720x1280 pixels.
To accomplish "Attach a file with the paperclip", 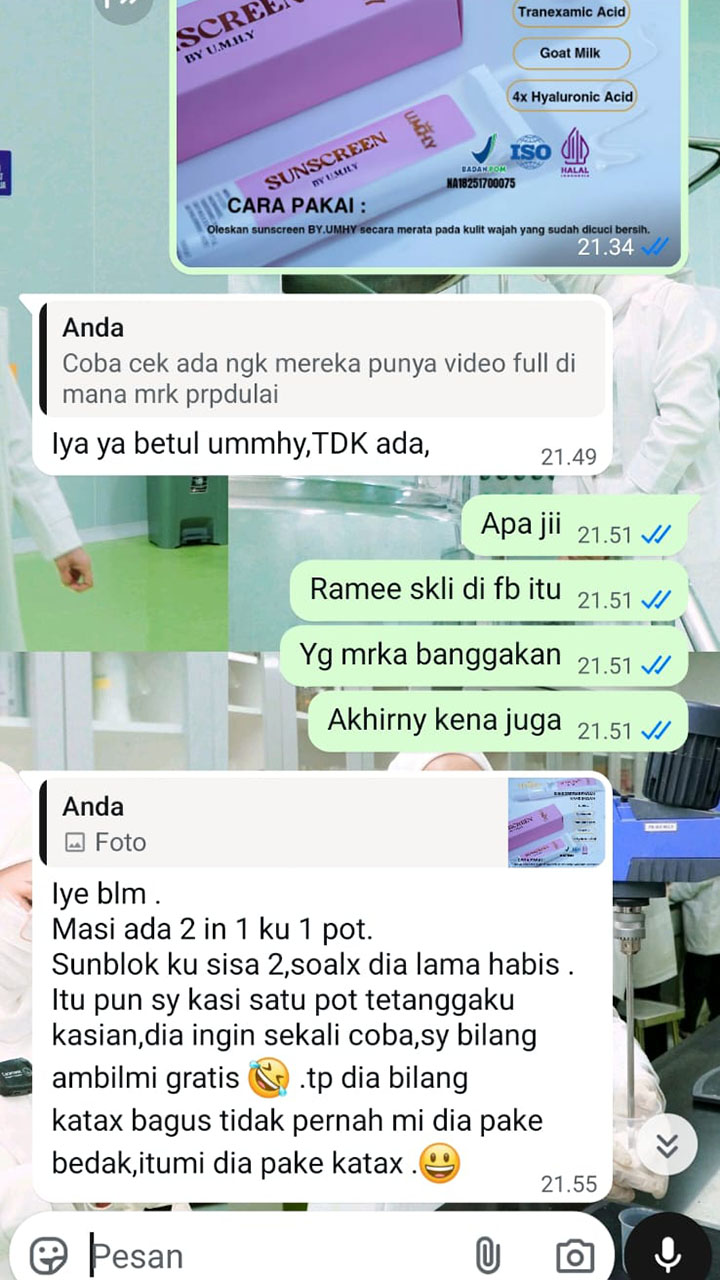I will [x=487, y=1254].
